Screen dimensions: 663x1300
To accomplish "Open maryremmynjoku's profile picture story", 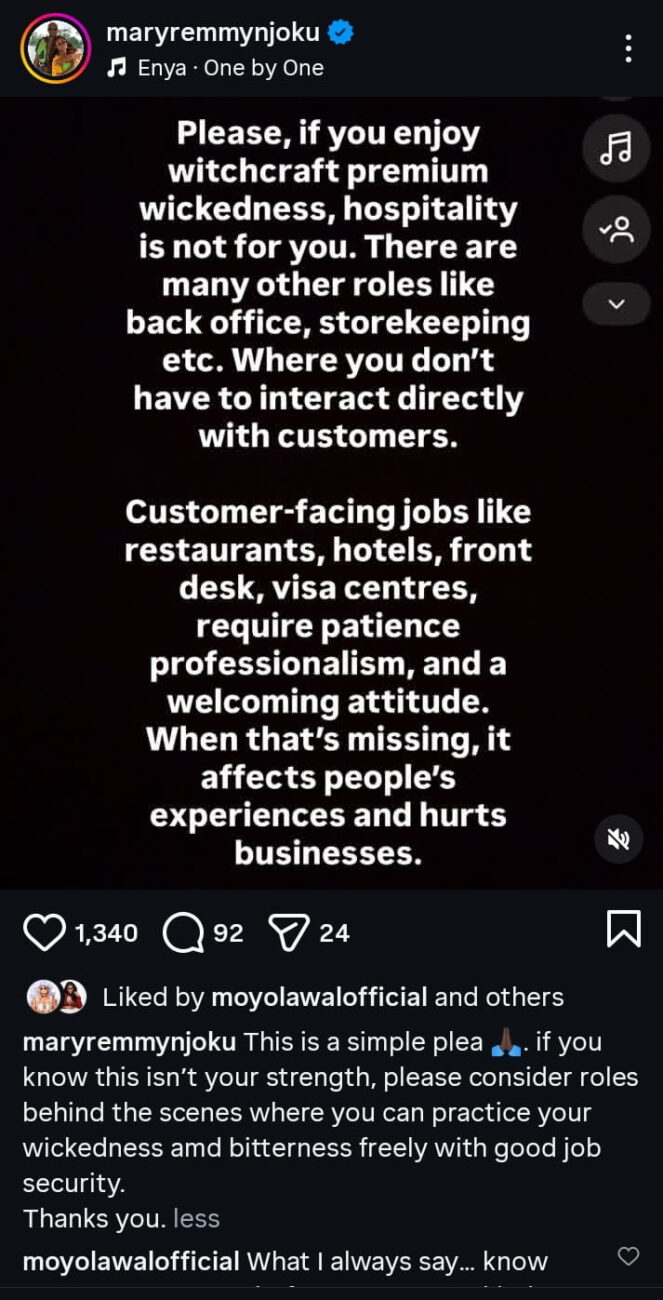I will tap(55, 48).
